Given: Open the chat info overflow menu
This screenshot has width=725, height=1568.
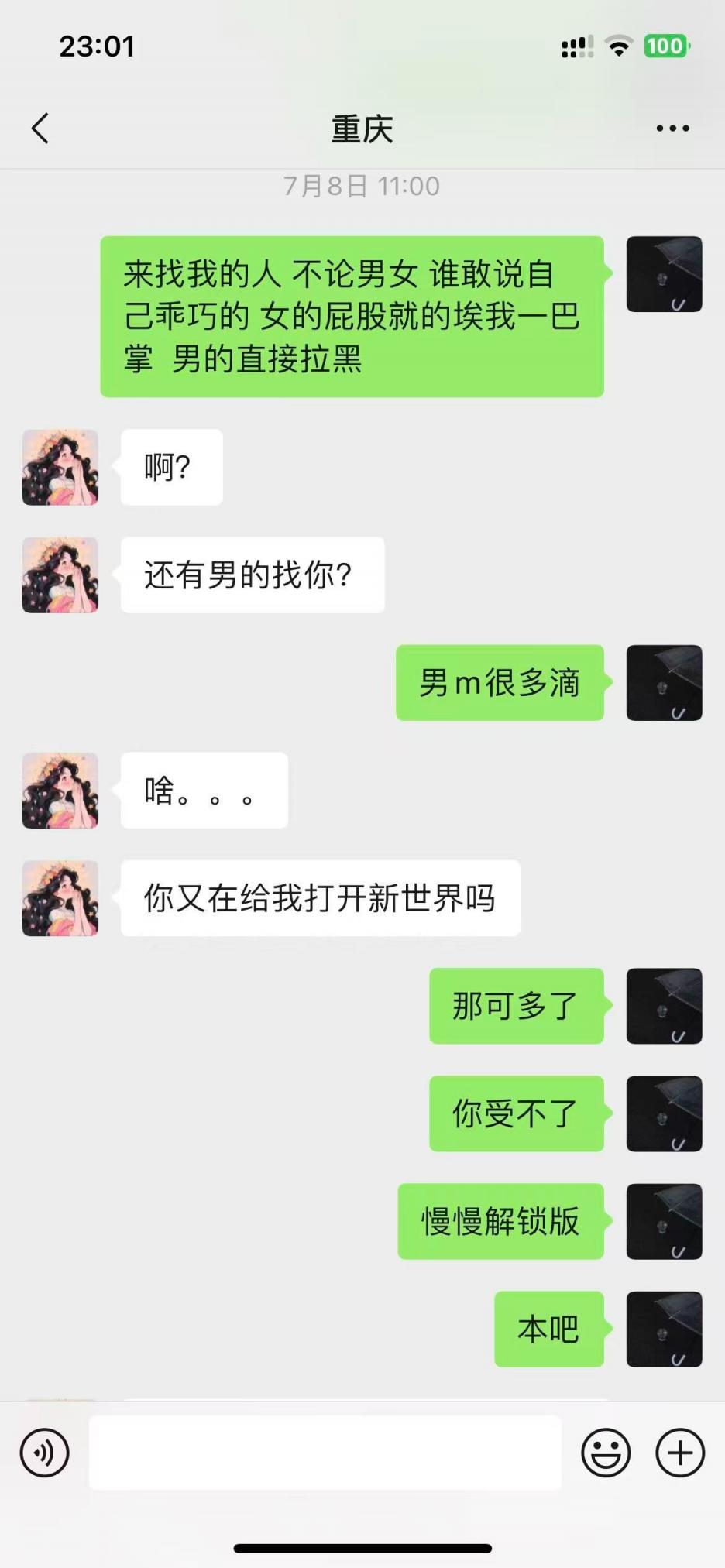Looking at the screenshot, I should click(x=672, y=129).
